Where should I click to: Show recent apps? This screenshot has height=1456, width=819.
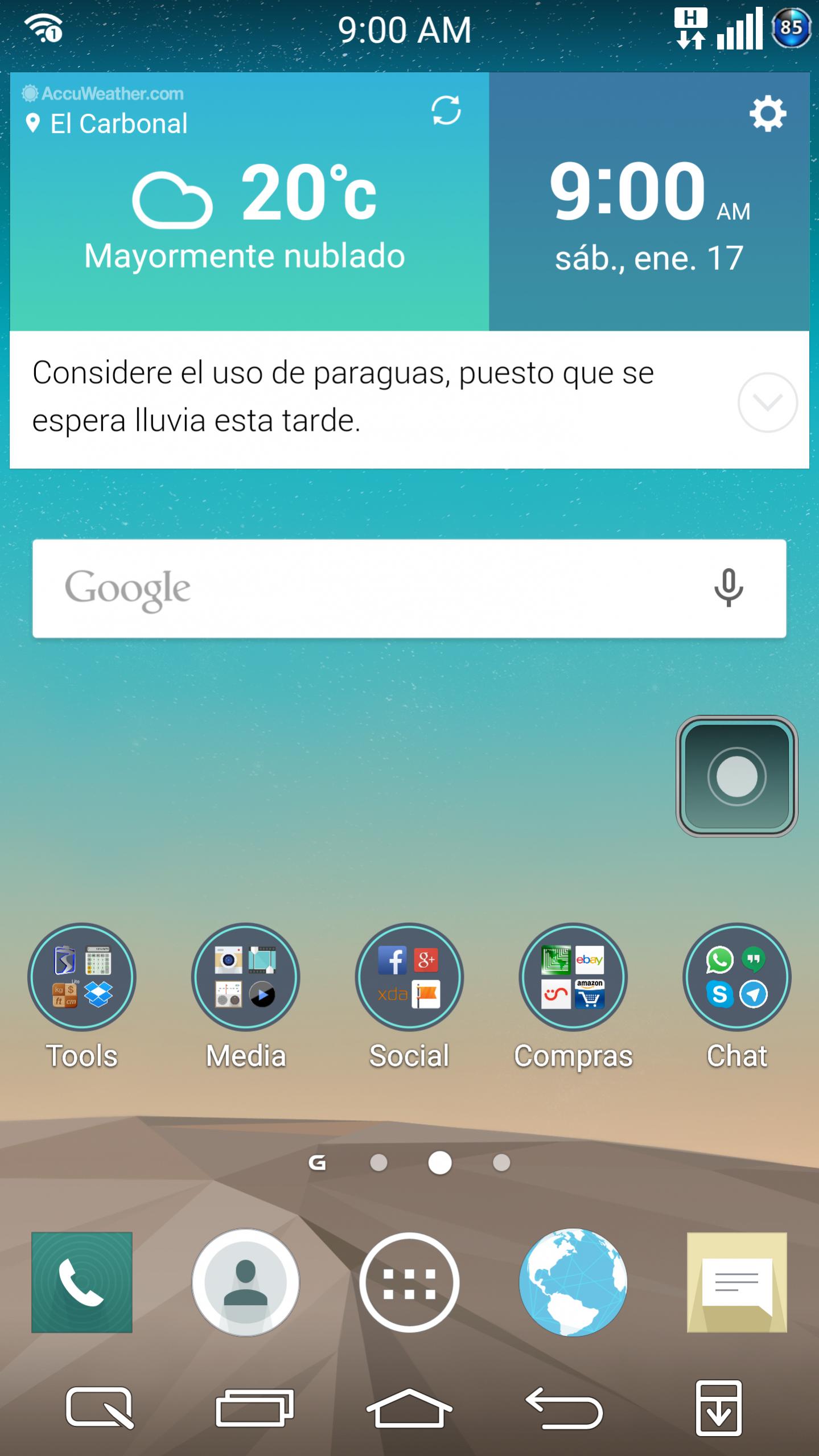254,1408
